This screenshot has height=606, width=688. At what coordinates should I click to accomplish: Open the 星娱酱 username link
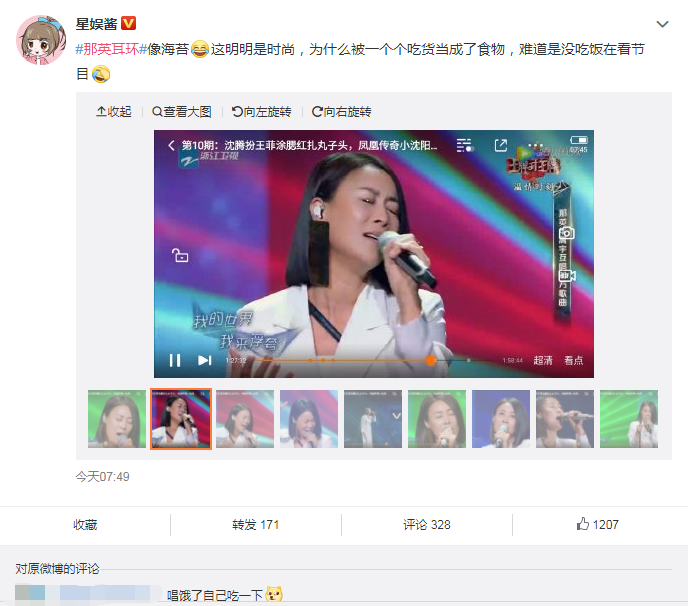click(97, 23)
